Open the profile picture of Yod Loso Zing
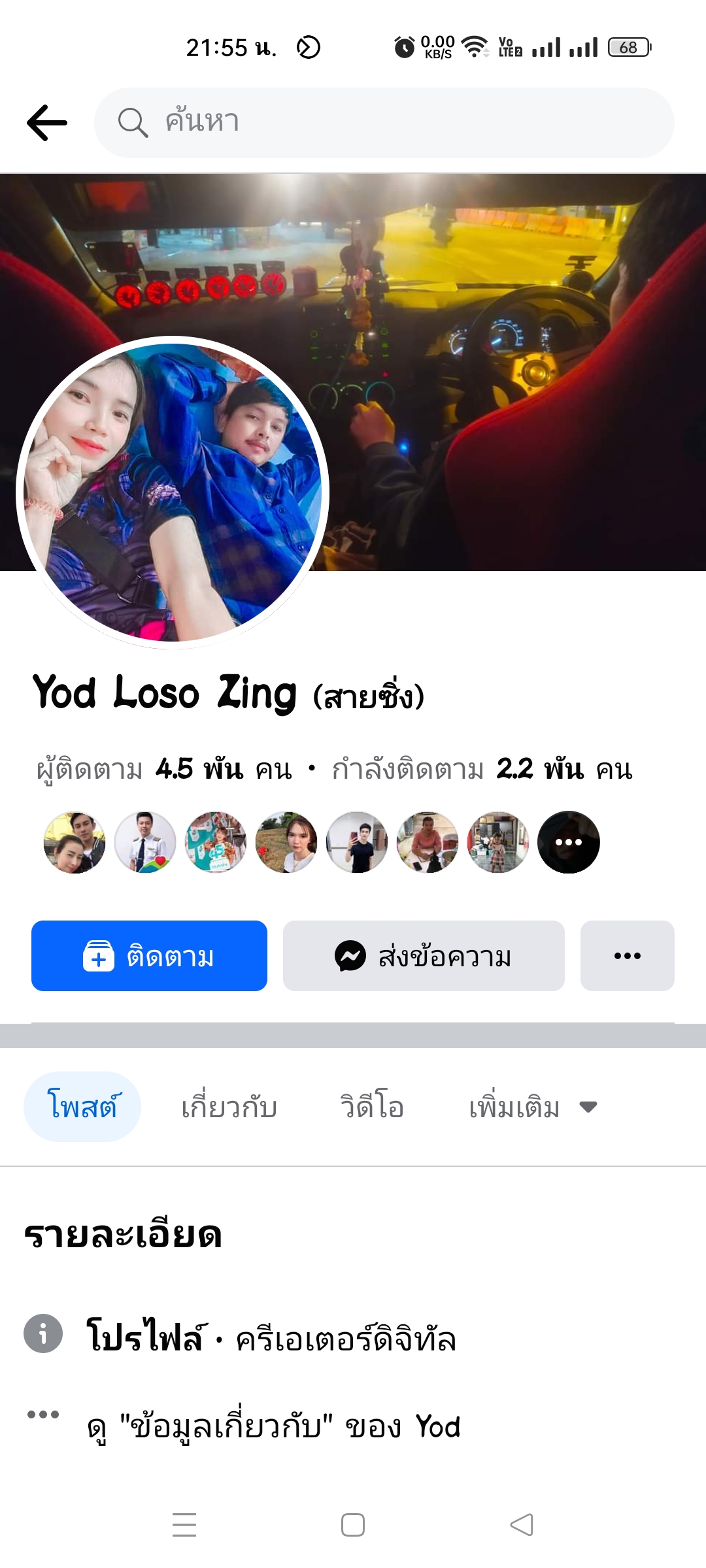This screenshot has width=706, height=1568. coord(173,493)
